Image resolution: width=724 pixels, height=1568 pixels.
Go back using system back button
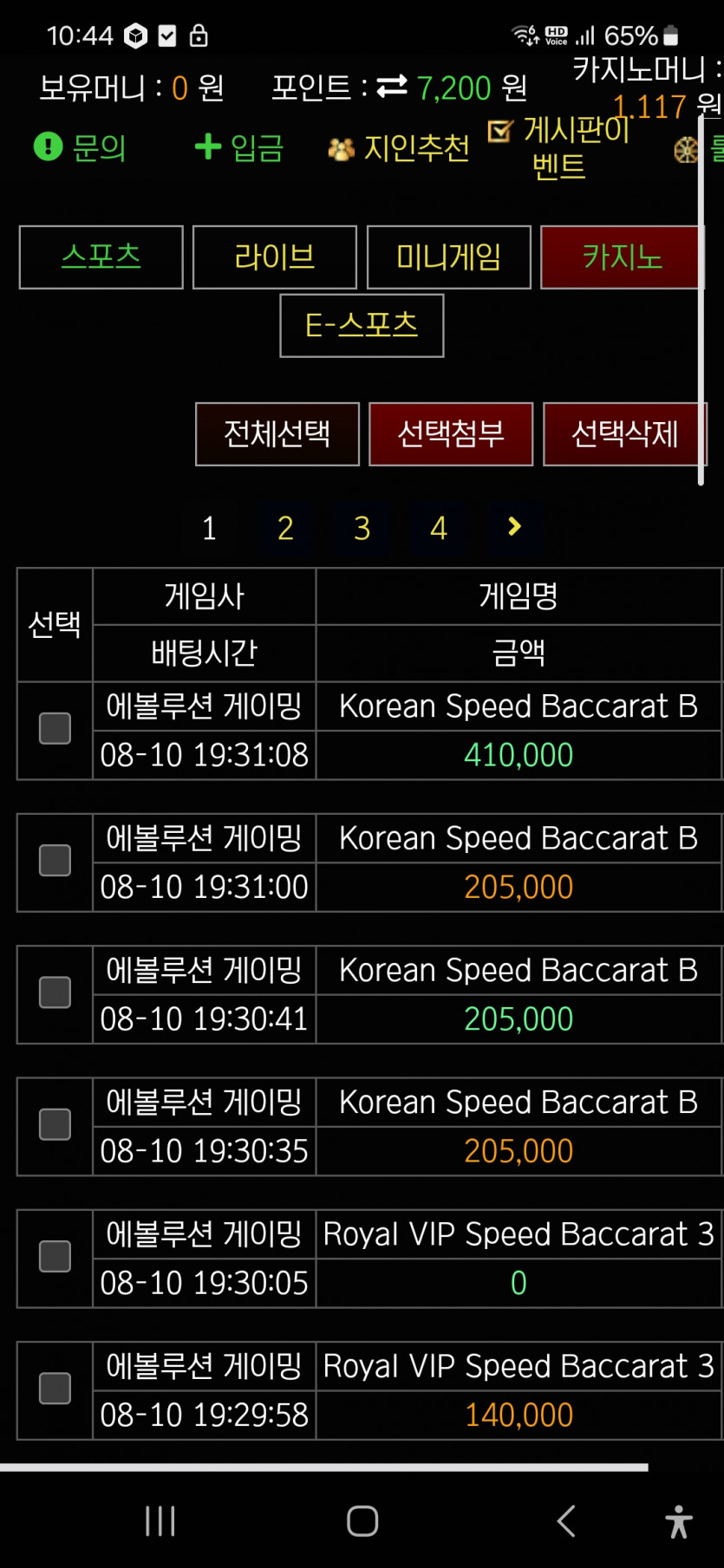click(x=566, y=1520)
